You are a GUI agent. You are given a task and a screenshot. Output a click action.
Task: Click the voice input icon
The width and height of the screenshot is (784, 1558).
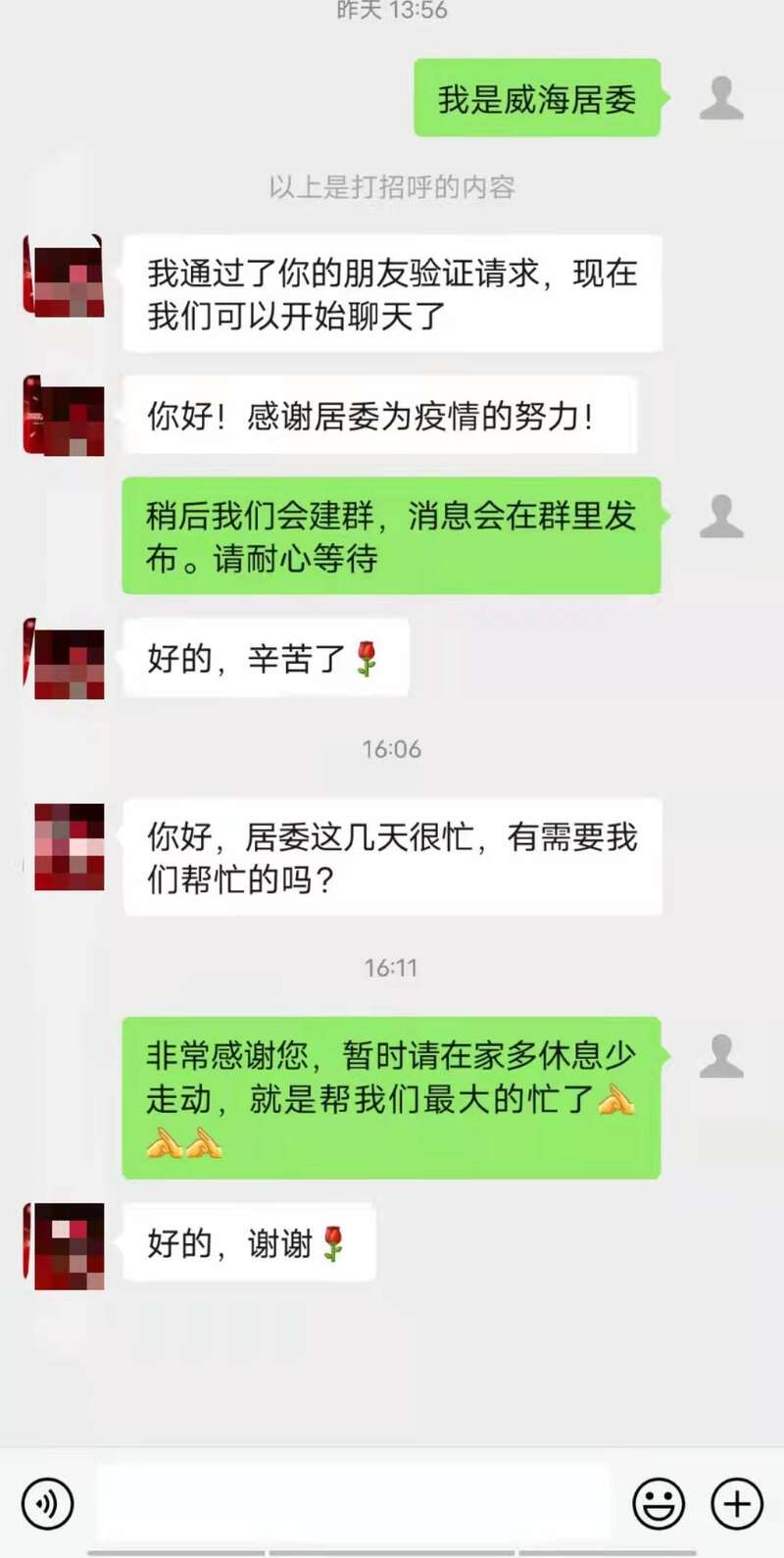point(47,1503)
